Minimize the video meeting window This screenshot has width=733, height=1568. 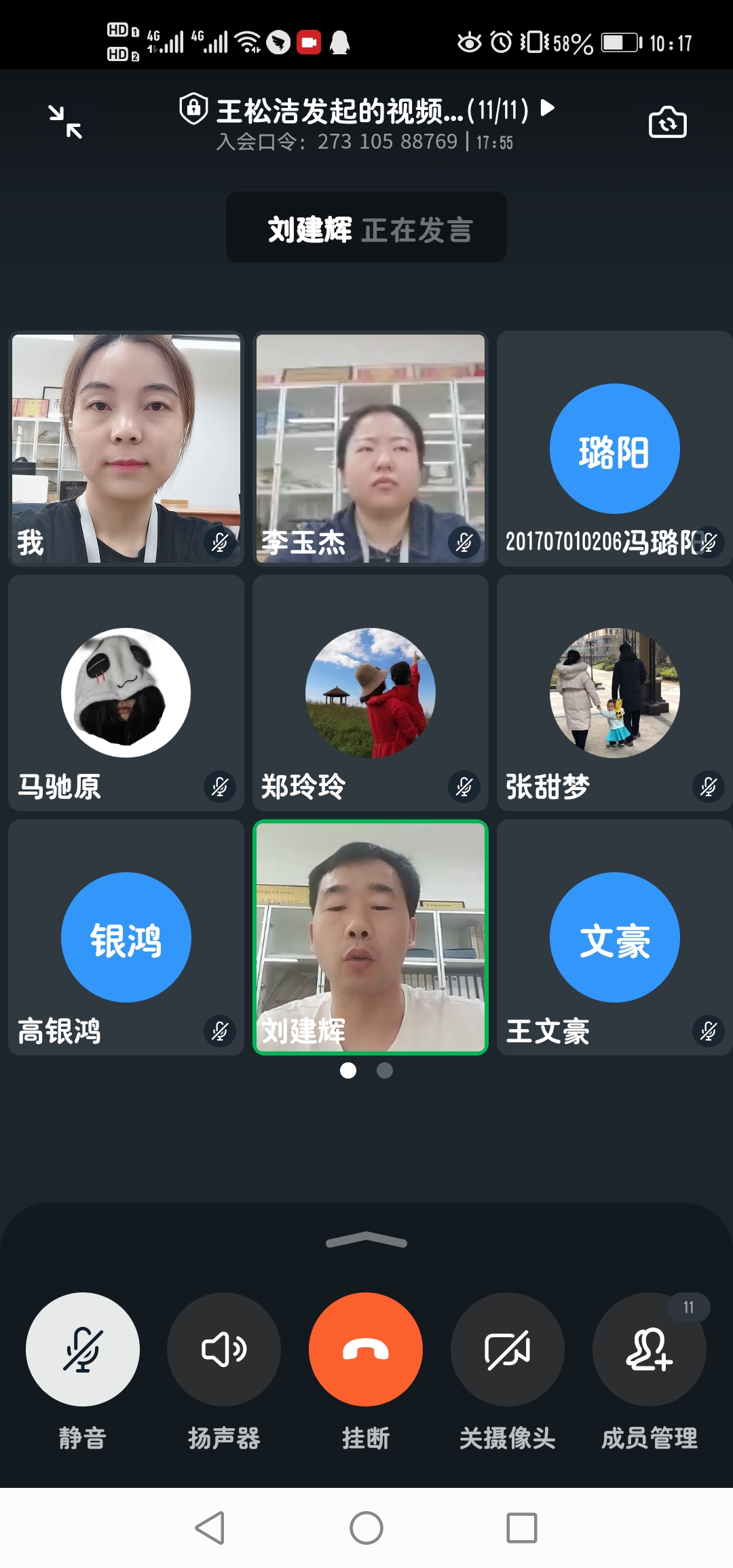(65, 122)
